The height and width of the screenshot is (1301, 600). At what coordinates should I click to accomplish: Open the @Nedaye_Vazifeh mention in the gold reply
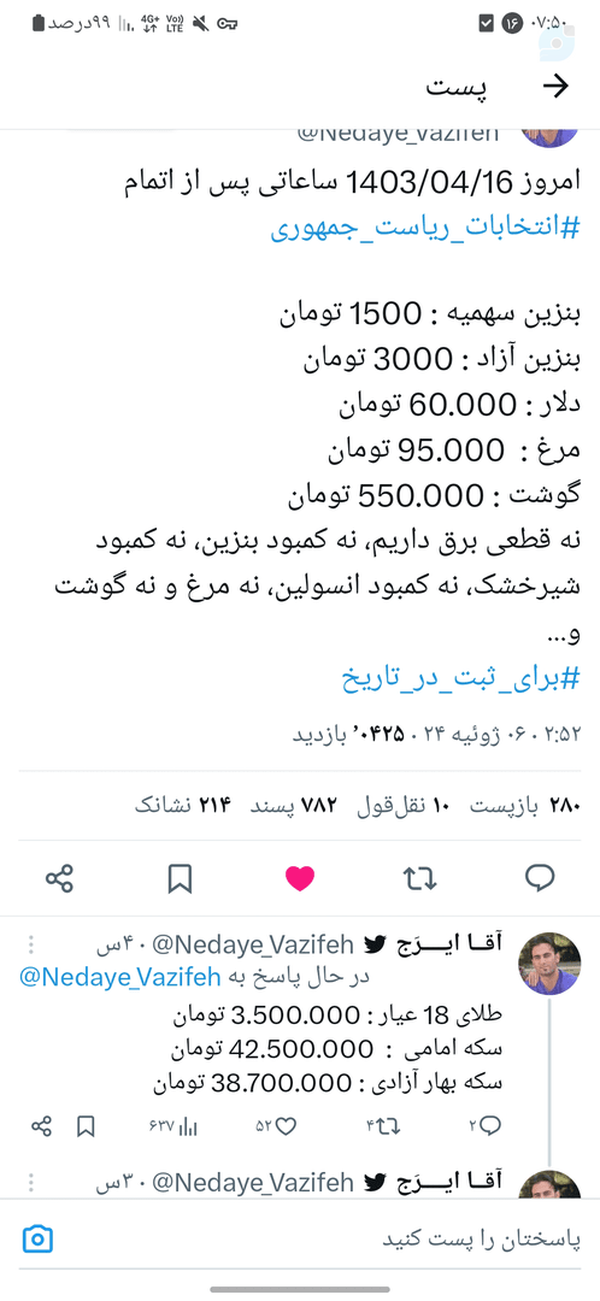coord(119,977)
